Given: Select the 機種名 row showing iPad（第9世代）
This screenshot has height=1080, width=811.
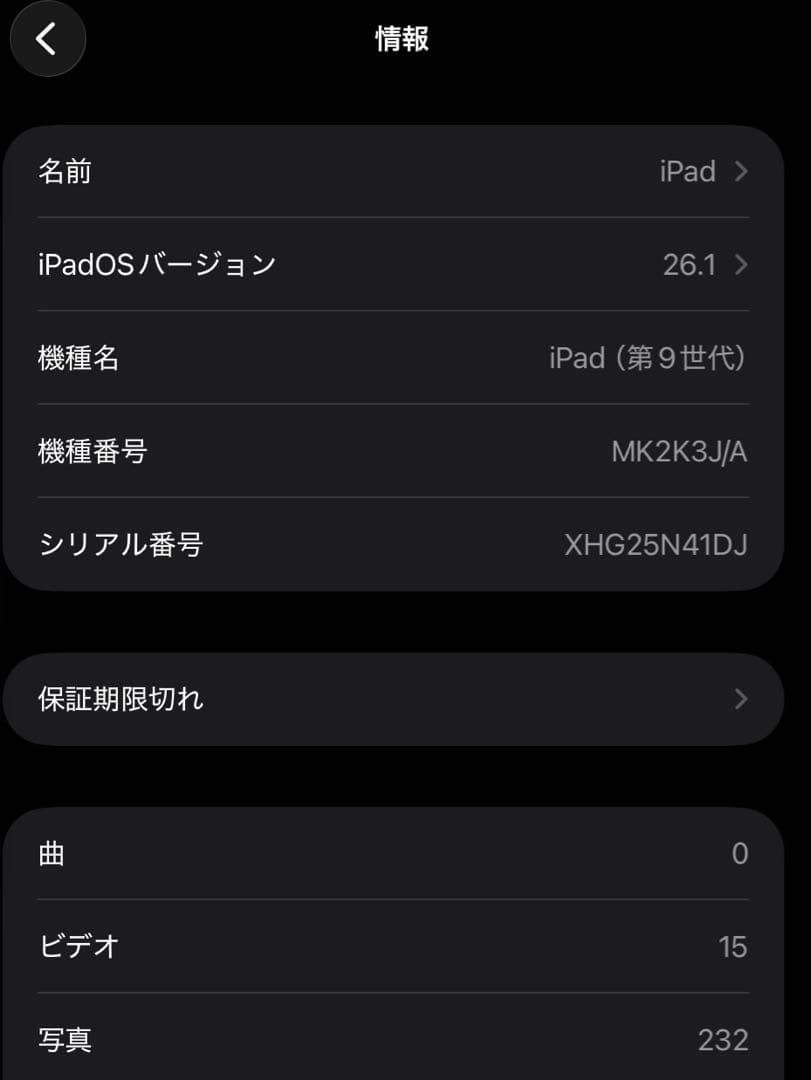Looking at the screenshot, I should [x=390, y=358].
